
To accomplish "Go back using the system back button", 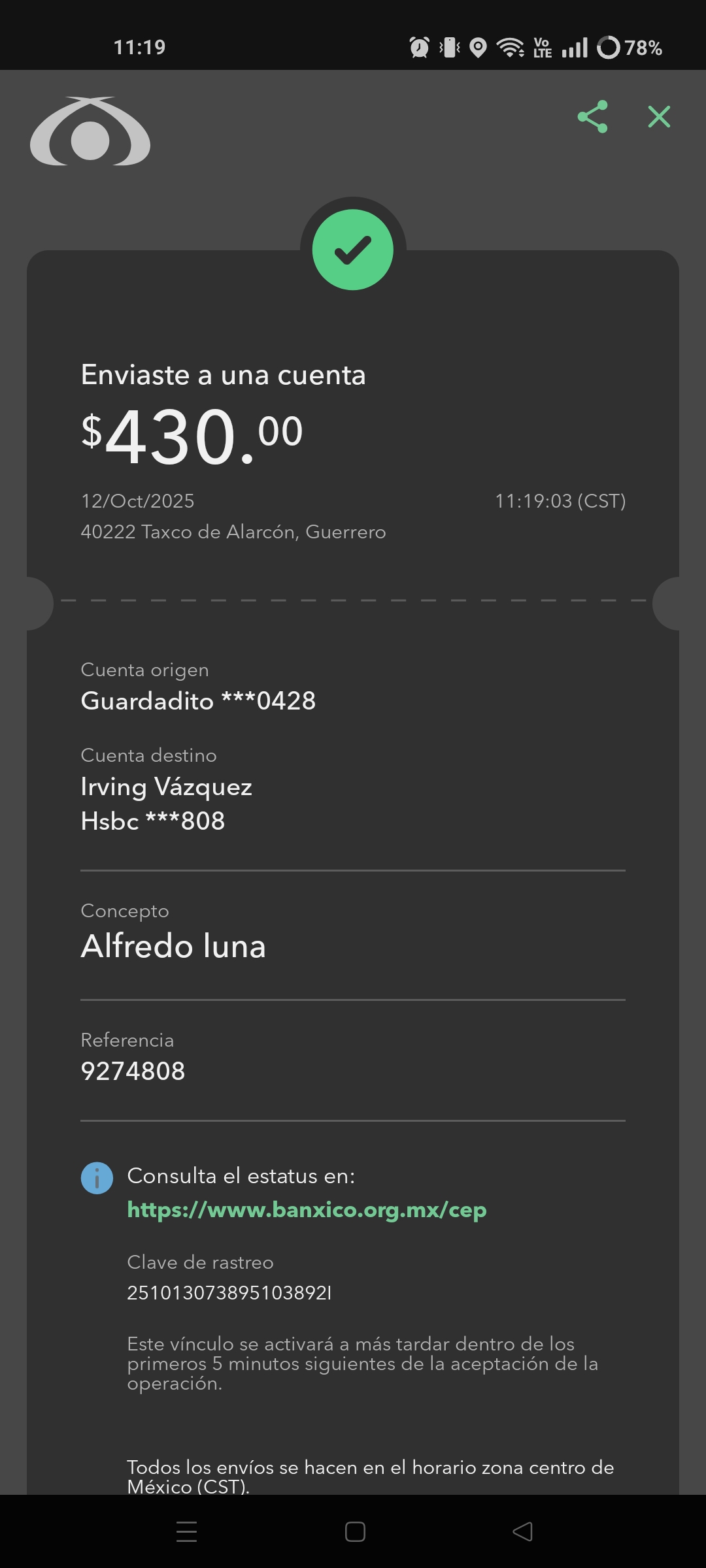I will [522, 1531].
